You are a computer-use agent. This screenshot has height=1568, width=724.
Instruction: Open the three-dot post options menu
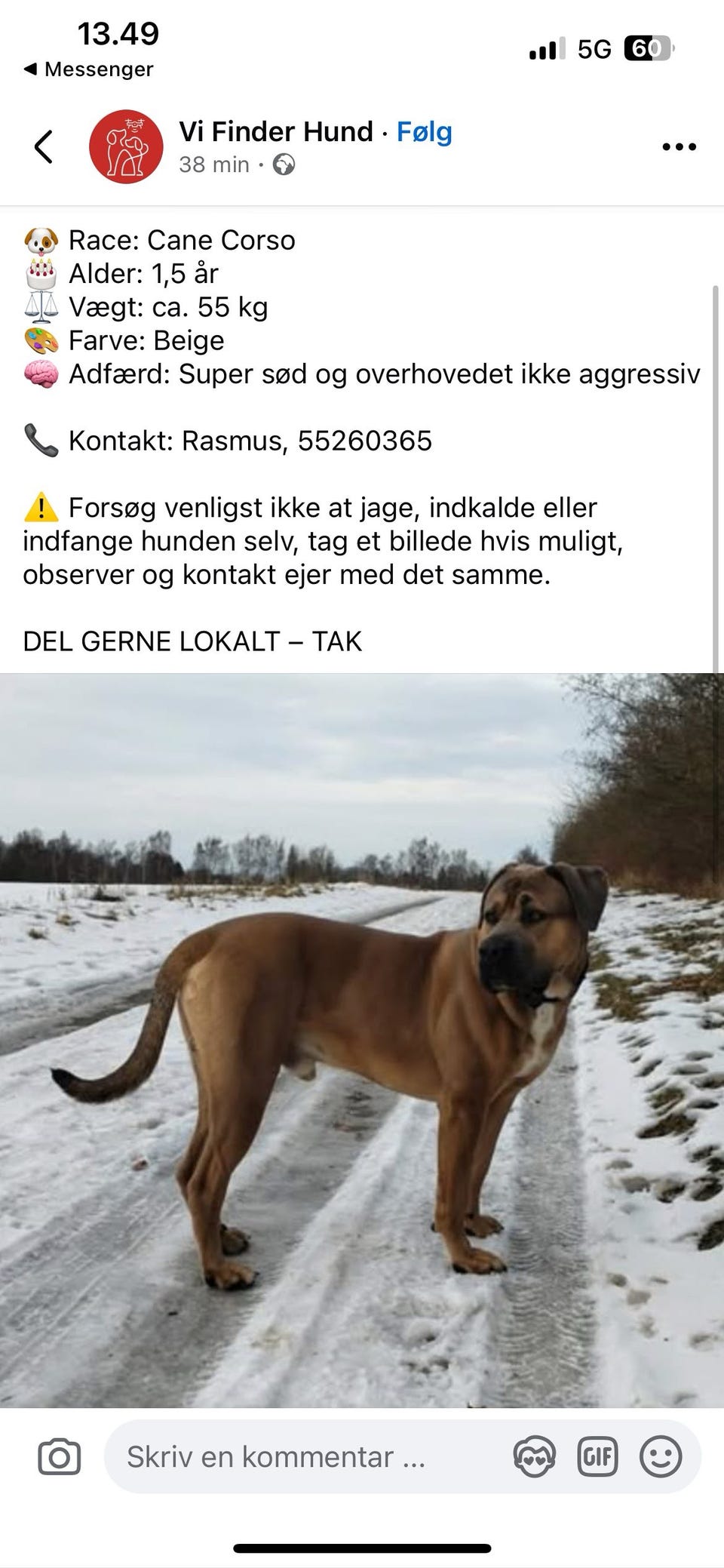(x=678, y=146)
